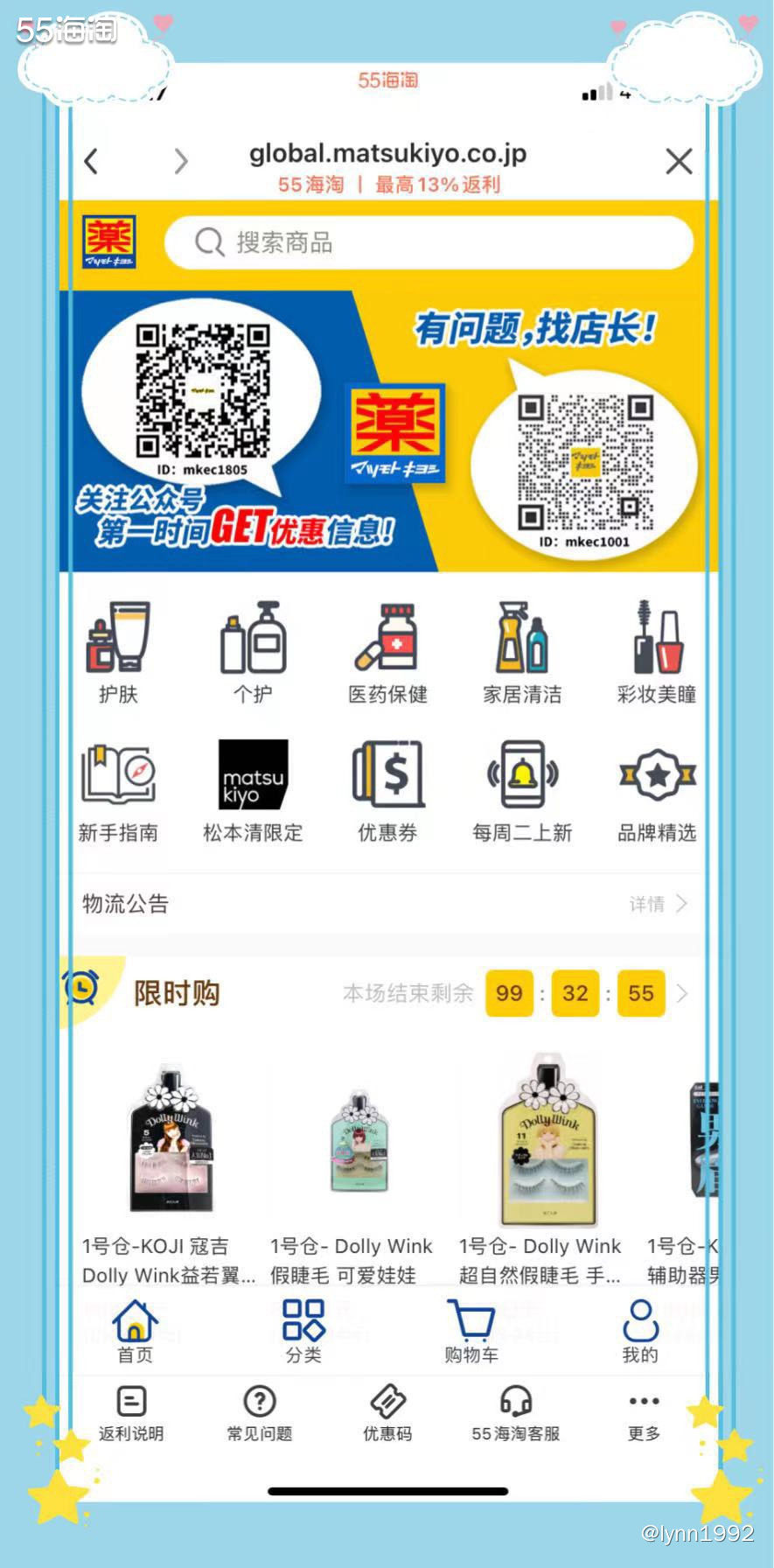The width and height of the screenshot is (774, 1568).
Task: Open the 护肤 category
Action: pyautogui.click(x=118, y=653)
